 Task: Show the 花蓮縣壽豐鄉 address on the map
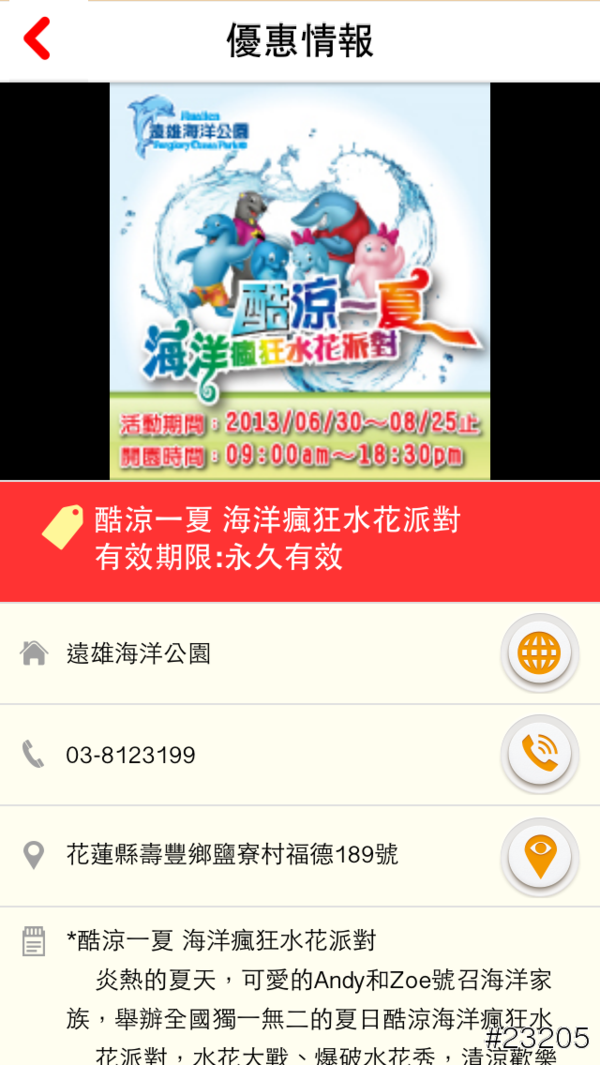(539, 855)
